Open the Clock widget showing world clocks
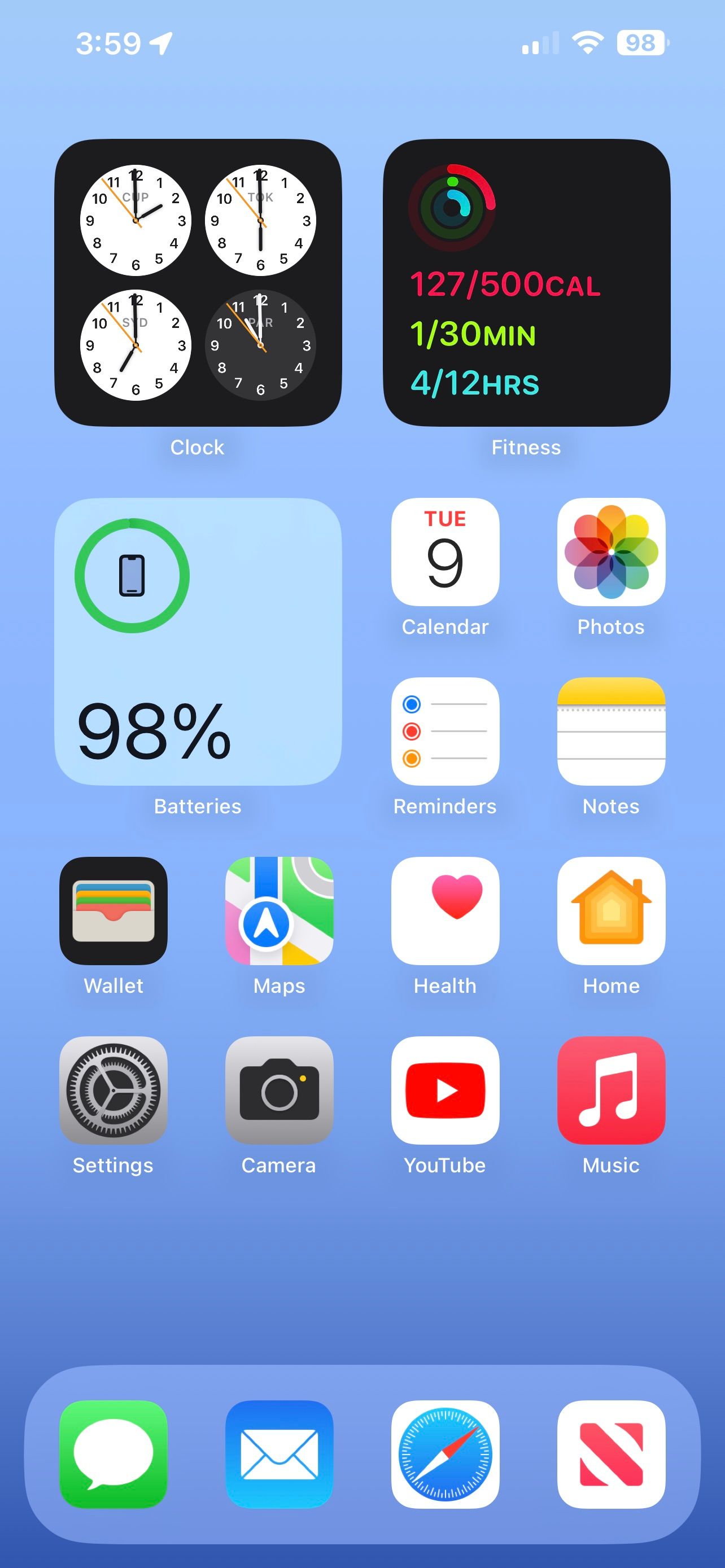The height and width of the screenshot is (1568, 725). [197, 280]
